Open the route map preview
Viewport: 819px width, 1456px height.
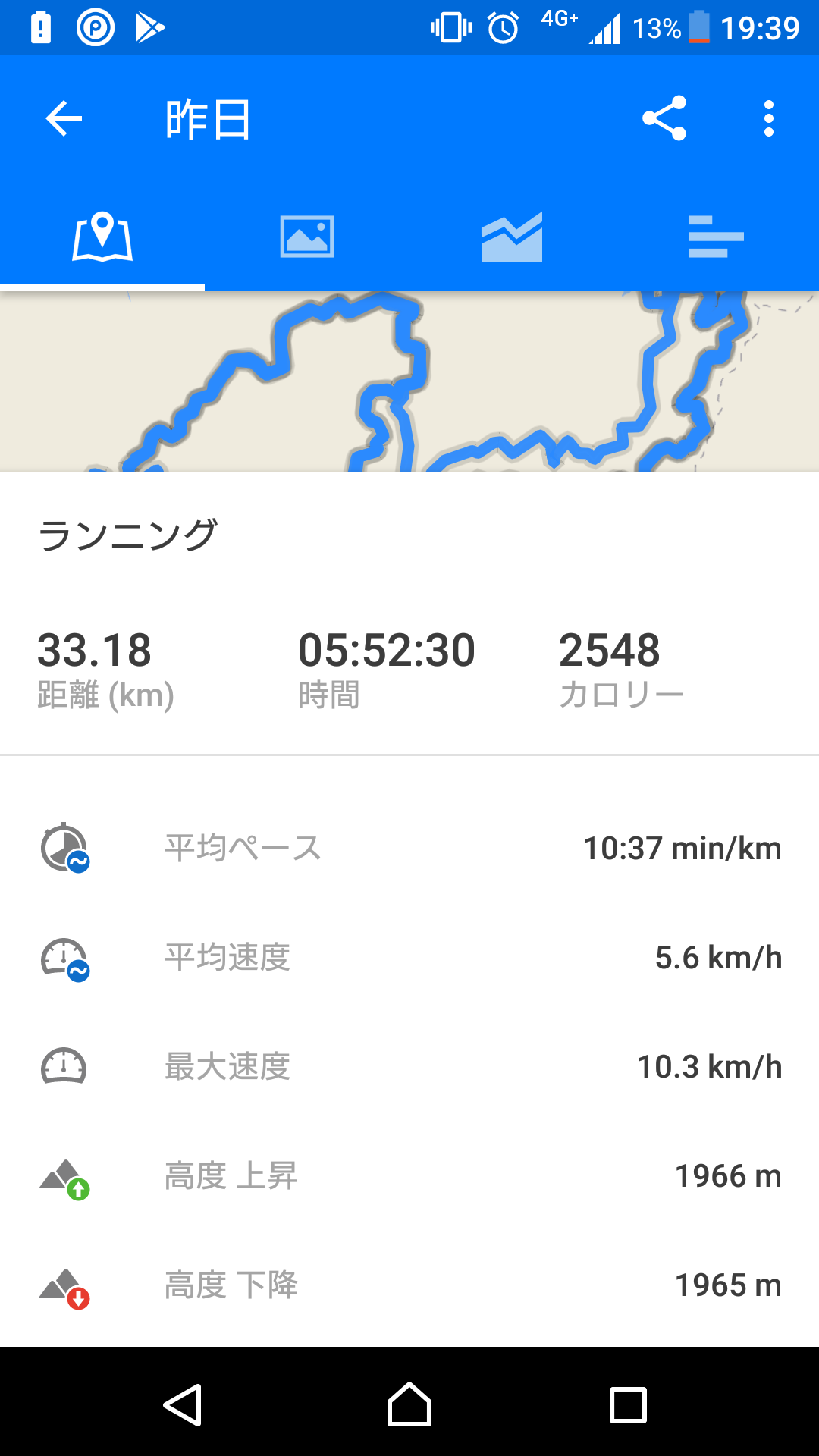point(409,381)
